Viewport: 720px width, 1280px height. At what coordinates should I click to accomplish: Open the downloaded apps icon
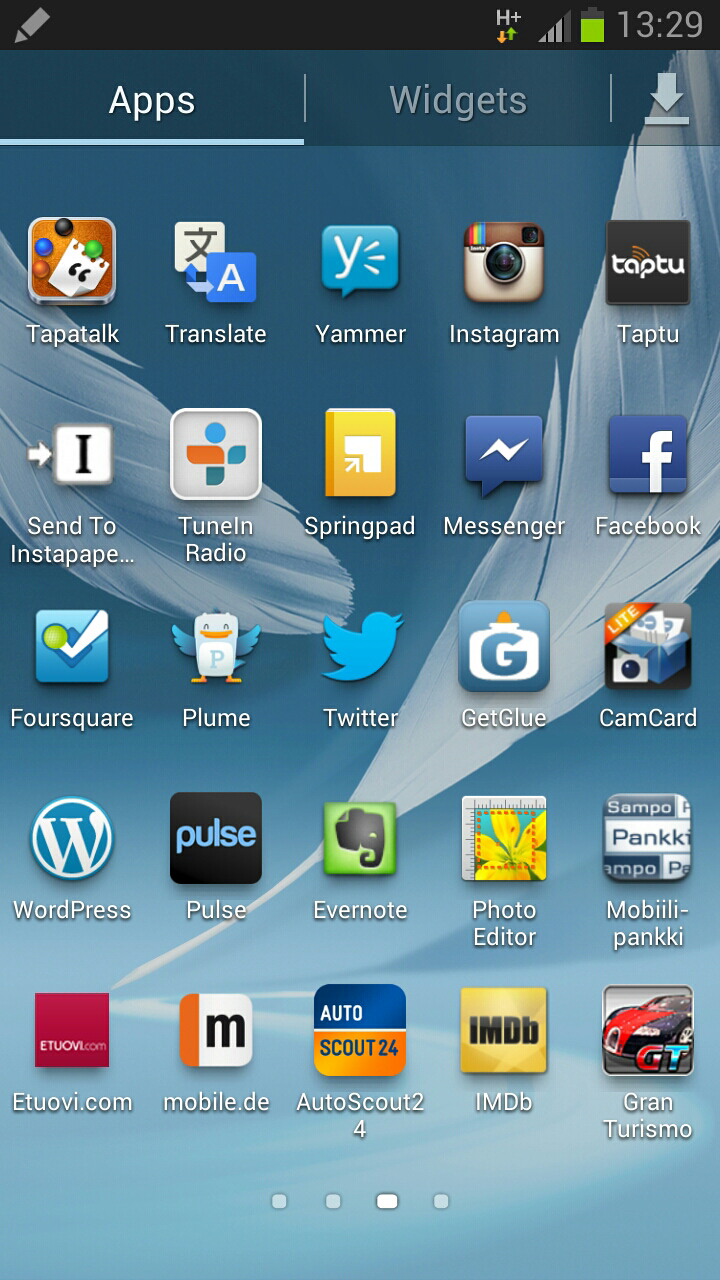[x=666, y=100]
